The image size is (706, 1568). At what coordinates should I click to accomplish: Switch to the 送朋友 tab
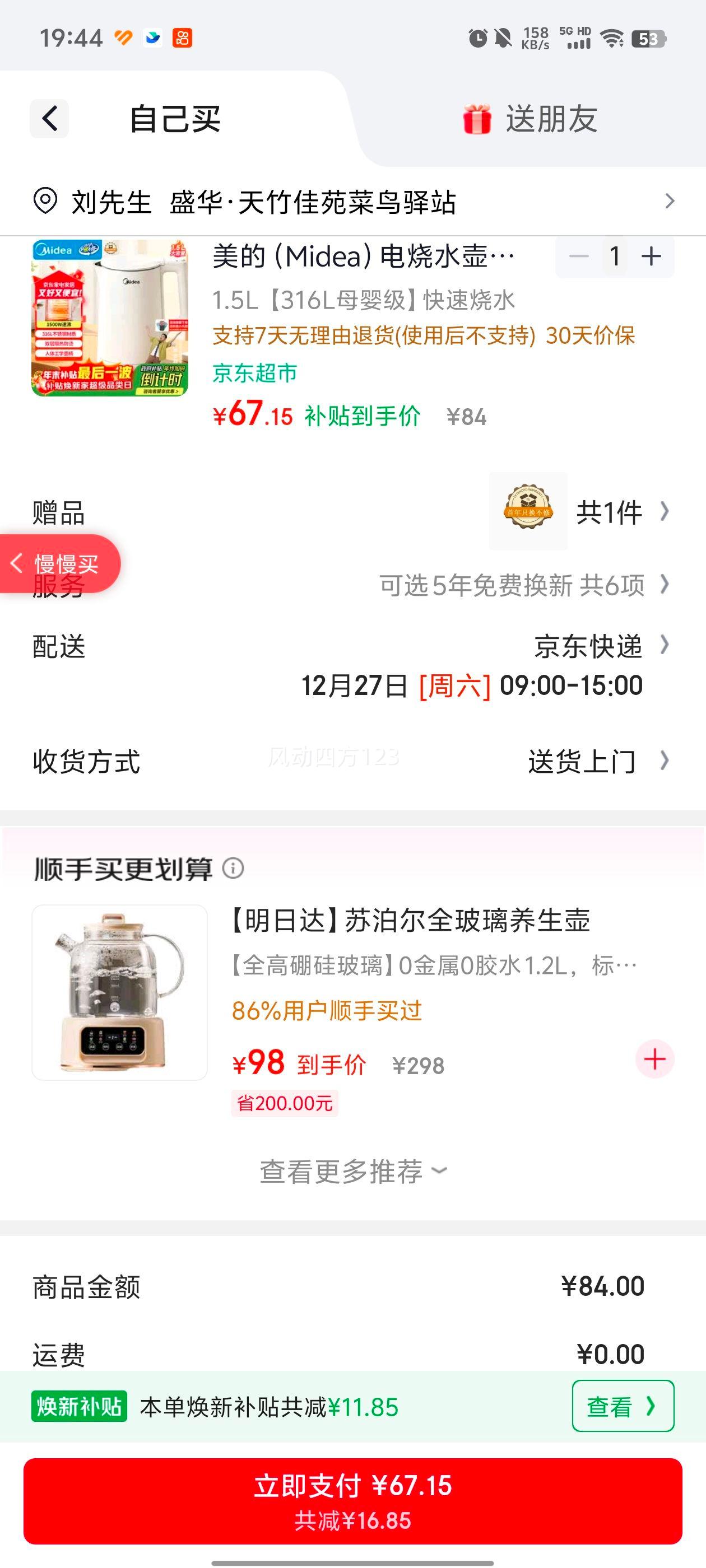(x=551, y=118)
